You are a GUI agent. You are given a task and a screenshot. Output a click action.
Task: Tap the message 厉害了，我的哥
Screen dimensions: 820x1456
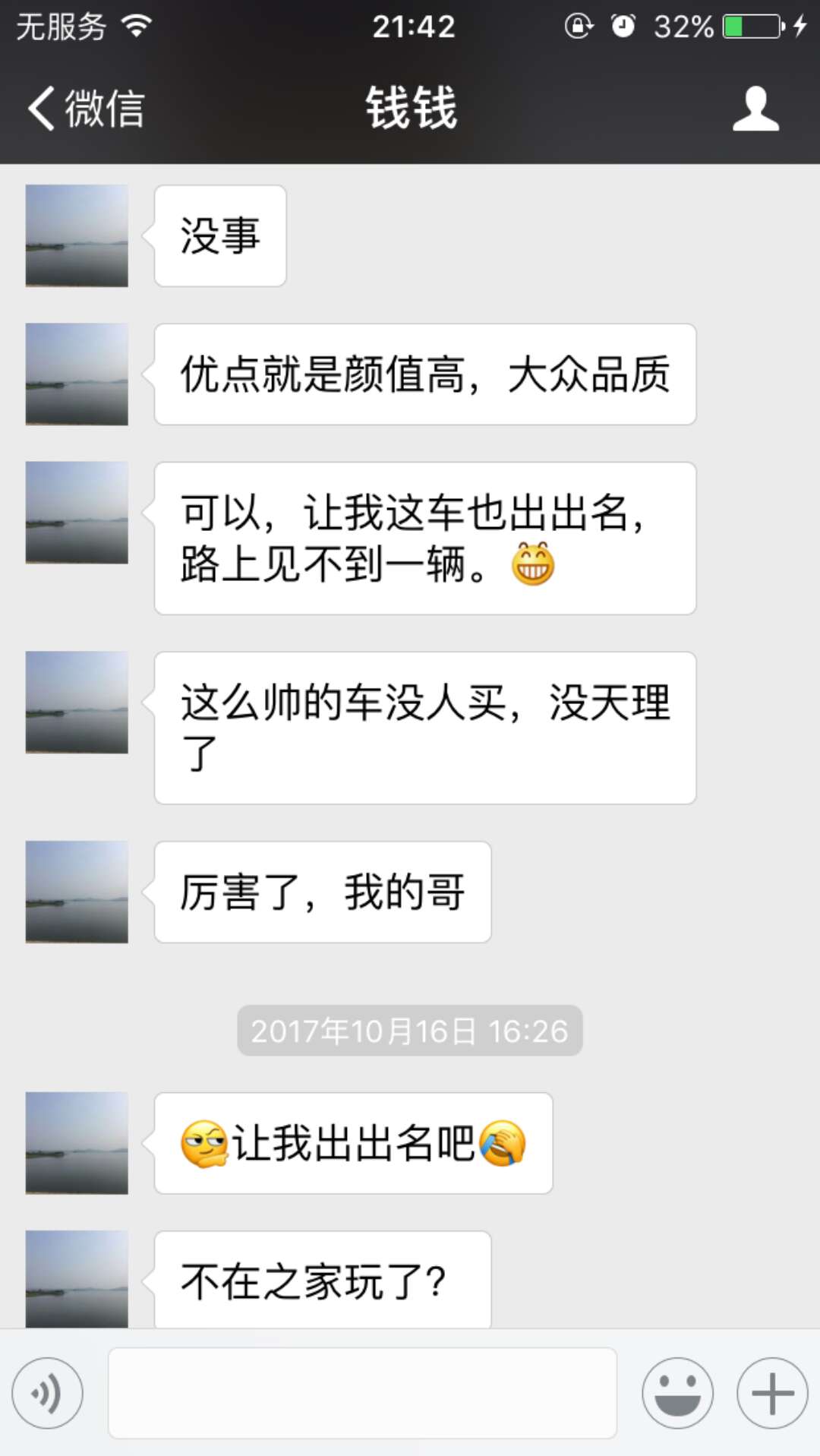(x=322, y=891)
